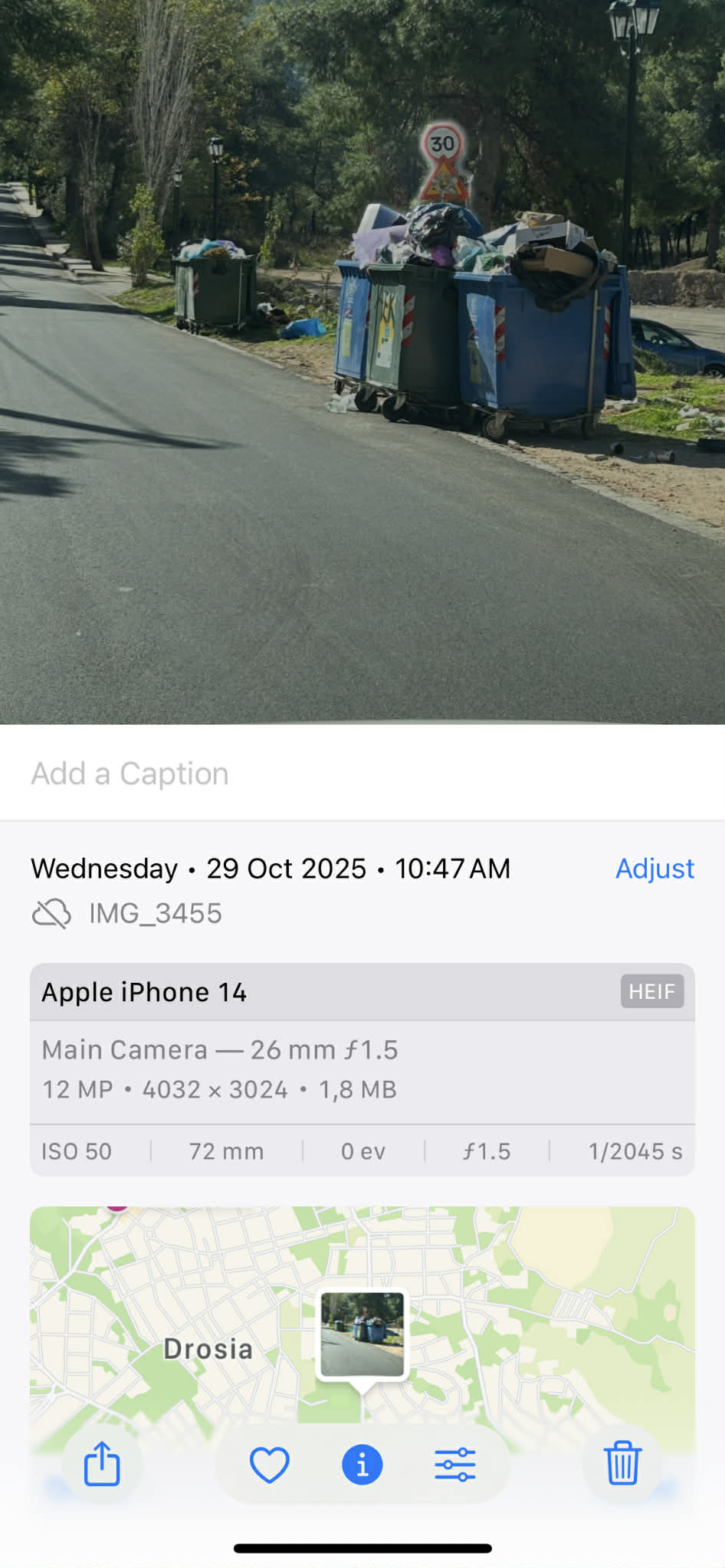Tap the photo to view it full screen
Screen dimensions: 725x1568
click(x=362, y=360)
